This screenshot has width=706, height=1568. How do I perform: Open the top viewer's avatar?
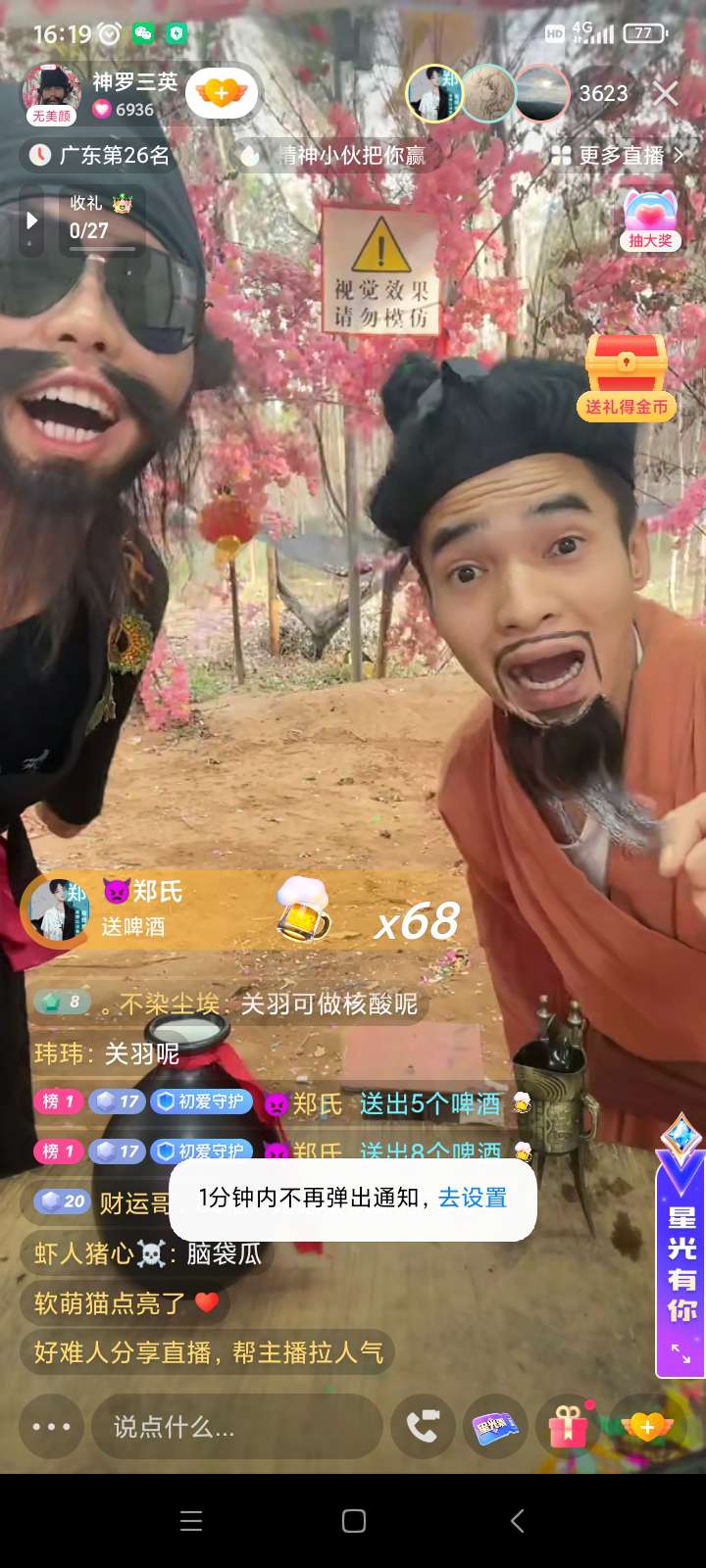(x=434, y=94)
